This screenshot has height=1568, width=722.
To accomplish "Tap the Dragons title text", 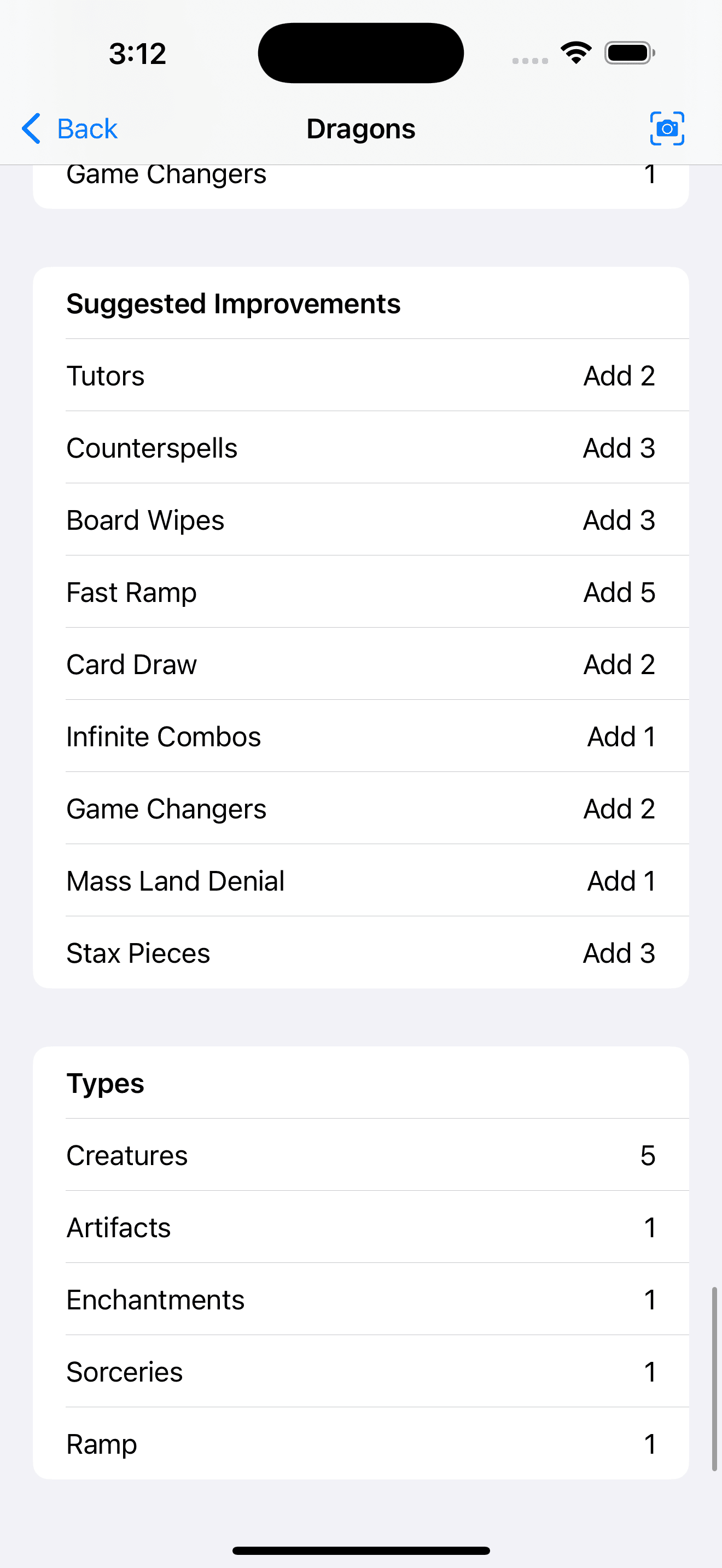I will 360,128.
